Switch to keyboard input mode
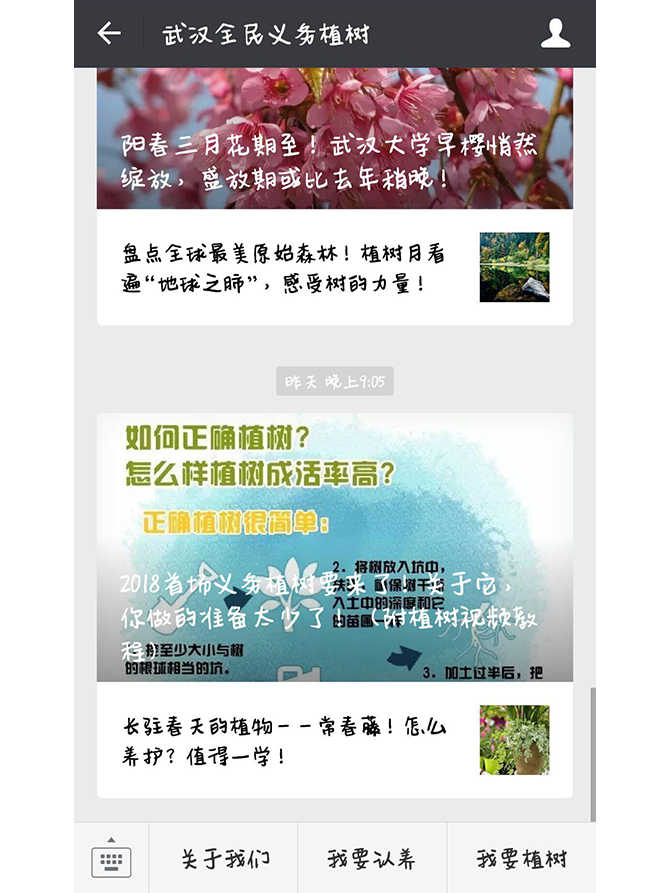Screen dimensions: 670x893 111,858
